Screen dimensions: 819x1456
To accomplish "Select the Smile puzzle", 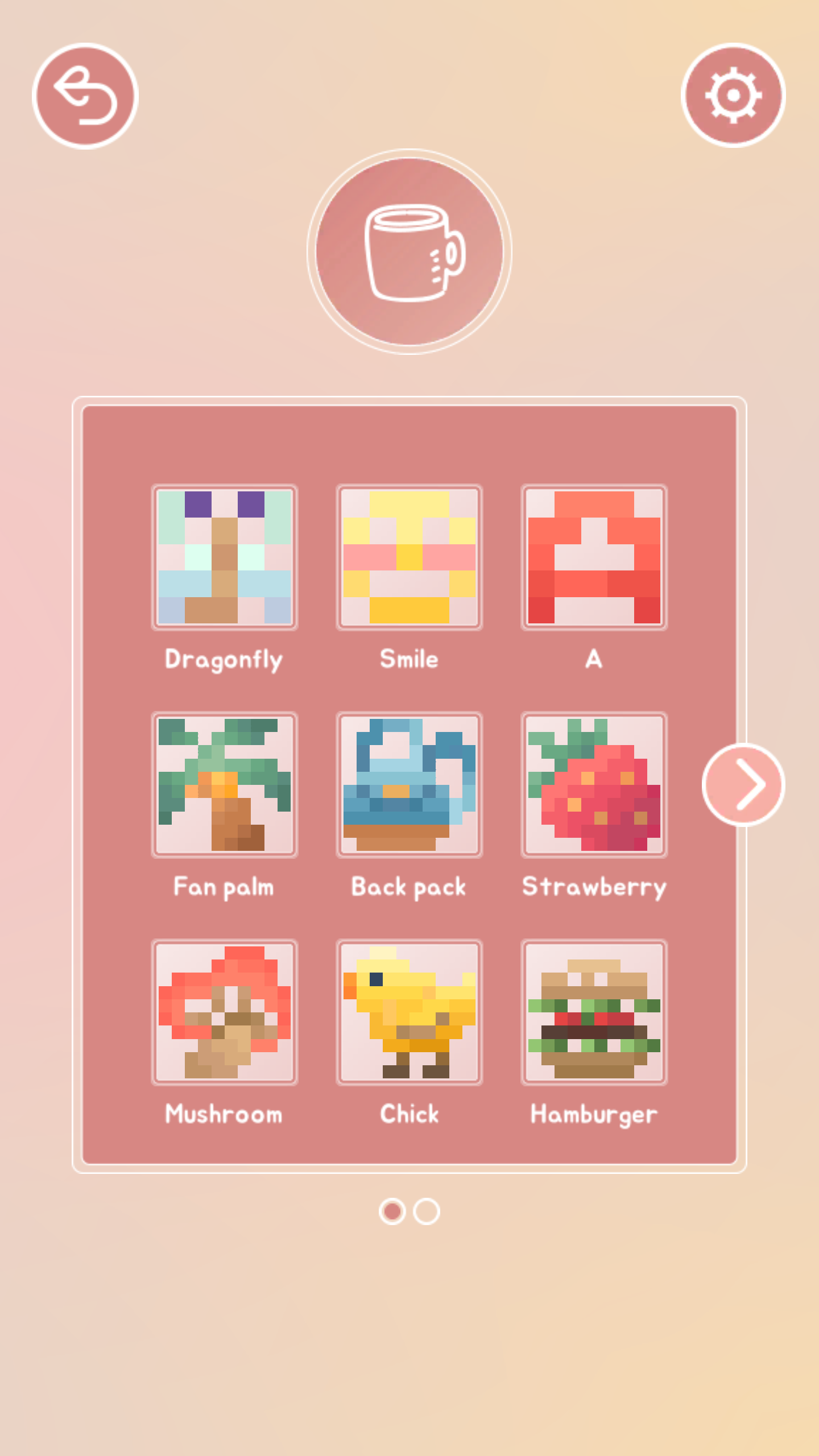I will 409,557.
